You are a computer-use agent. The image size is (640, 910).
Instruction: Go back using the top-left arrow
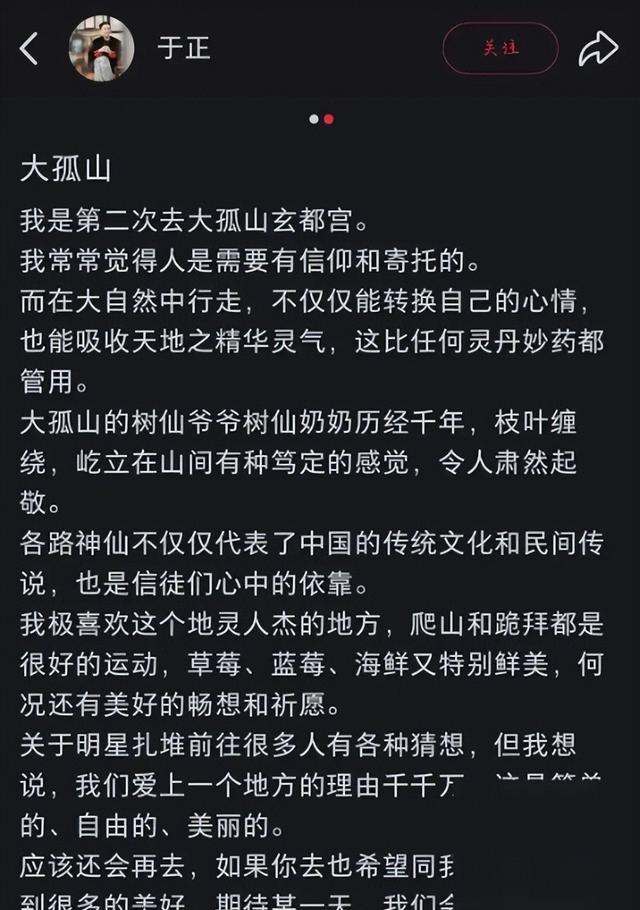(x=29, y=48)
